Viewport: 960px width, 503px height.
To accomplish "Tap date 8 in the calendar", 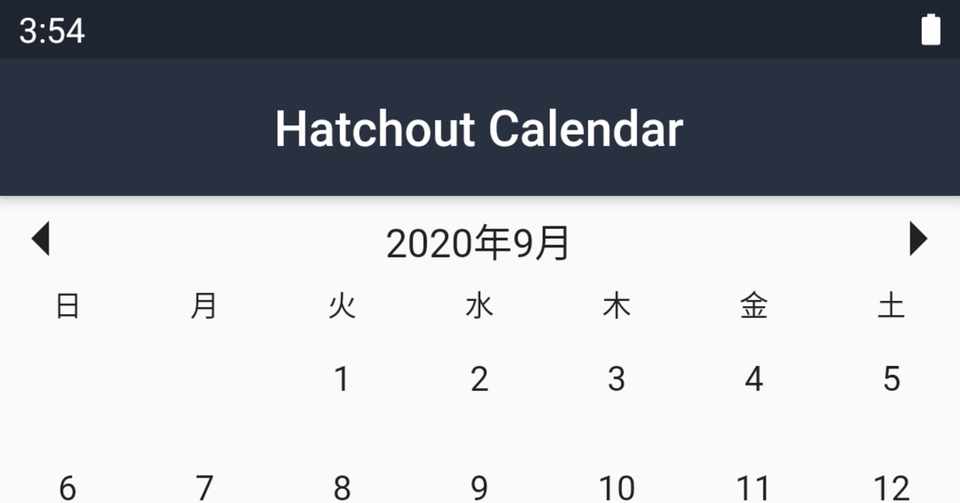I will [342, 488].
